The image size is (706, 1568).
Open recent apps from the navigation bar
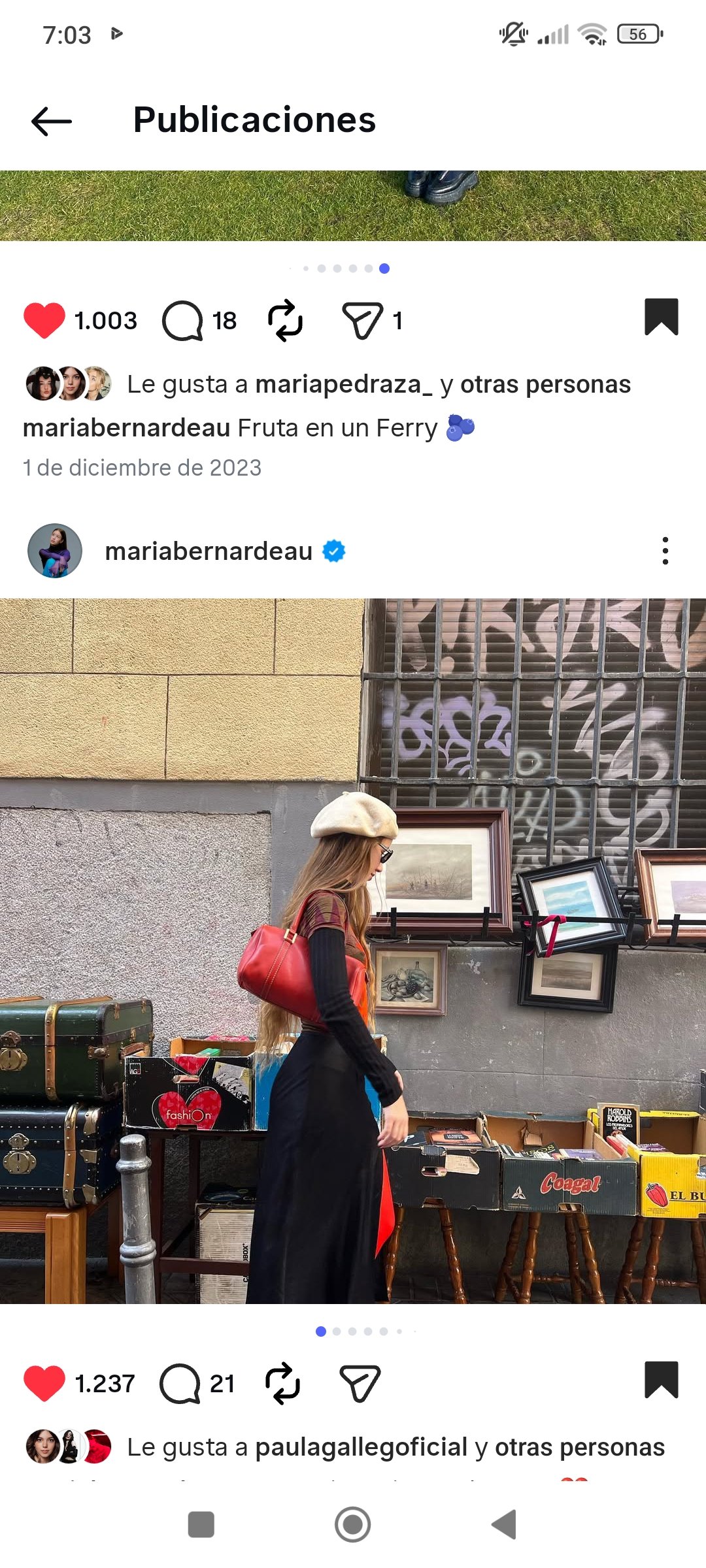(201, 1525)
